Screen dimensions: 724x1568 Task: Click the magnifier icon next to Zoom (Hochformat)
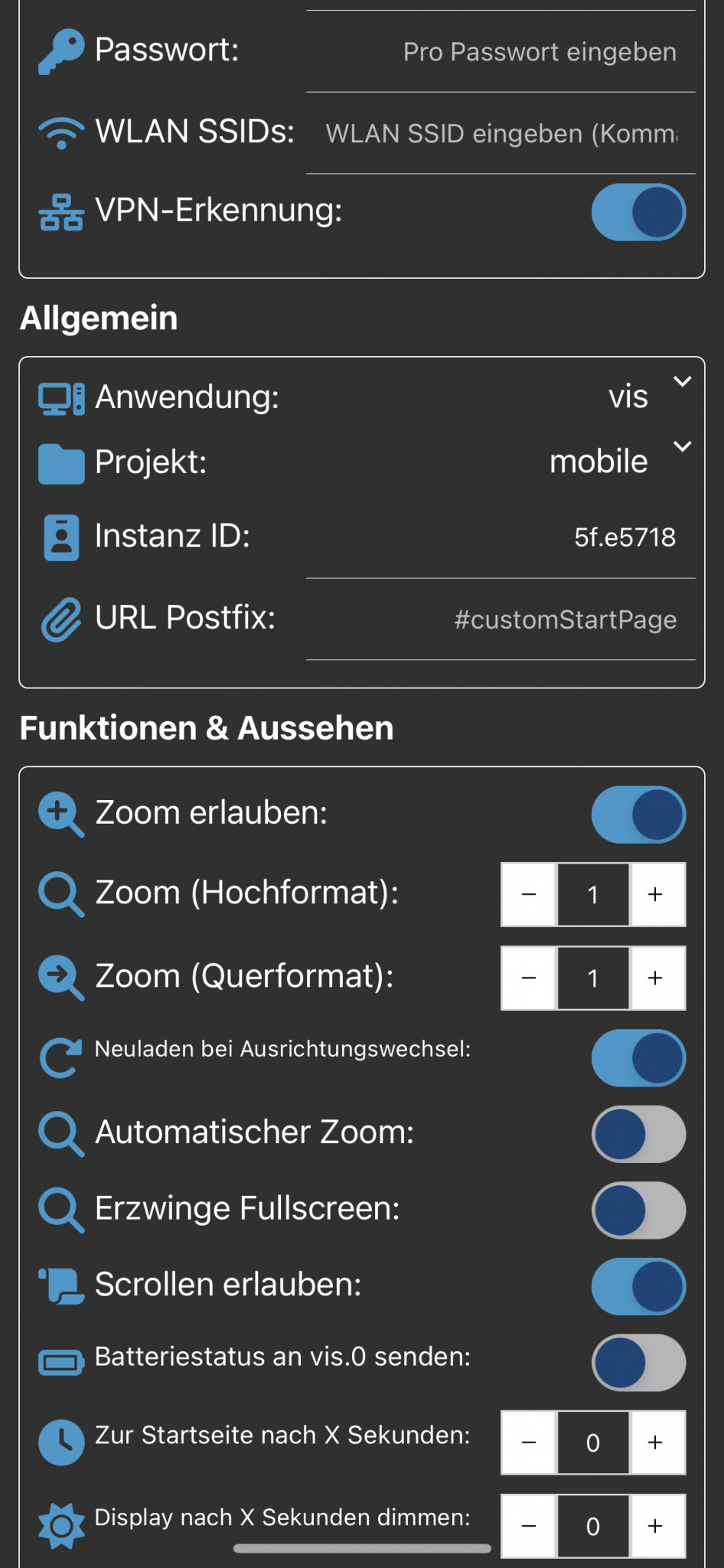[x=61, y=893]
